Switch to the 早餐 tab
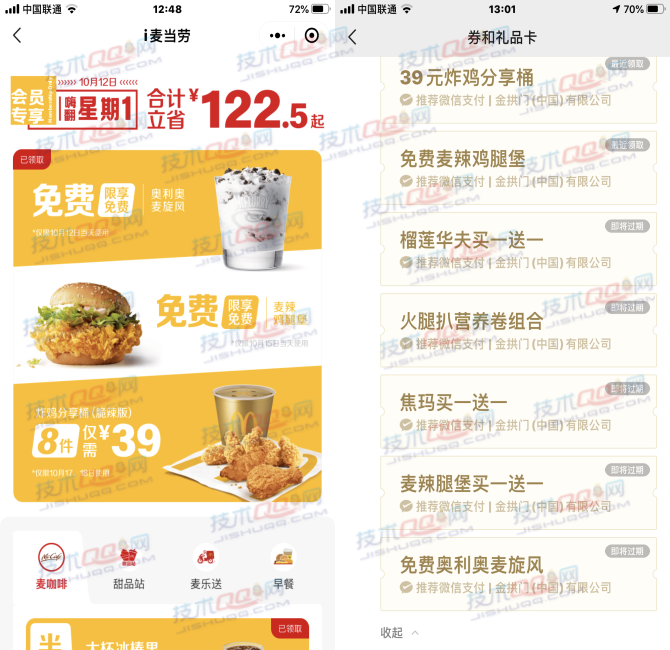Screen dimensions: 670x650 tap(282, 567)
